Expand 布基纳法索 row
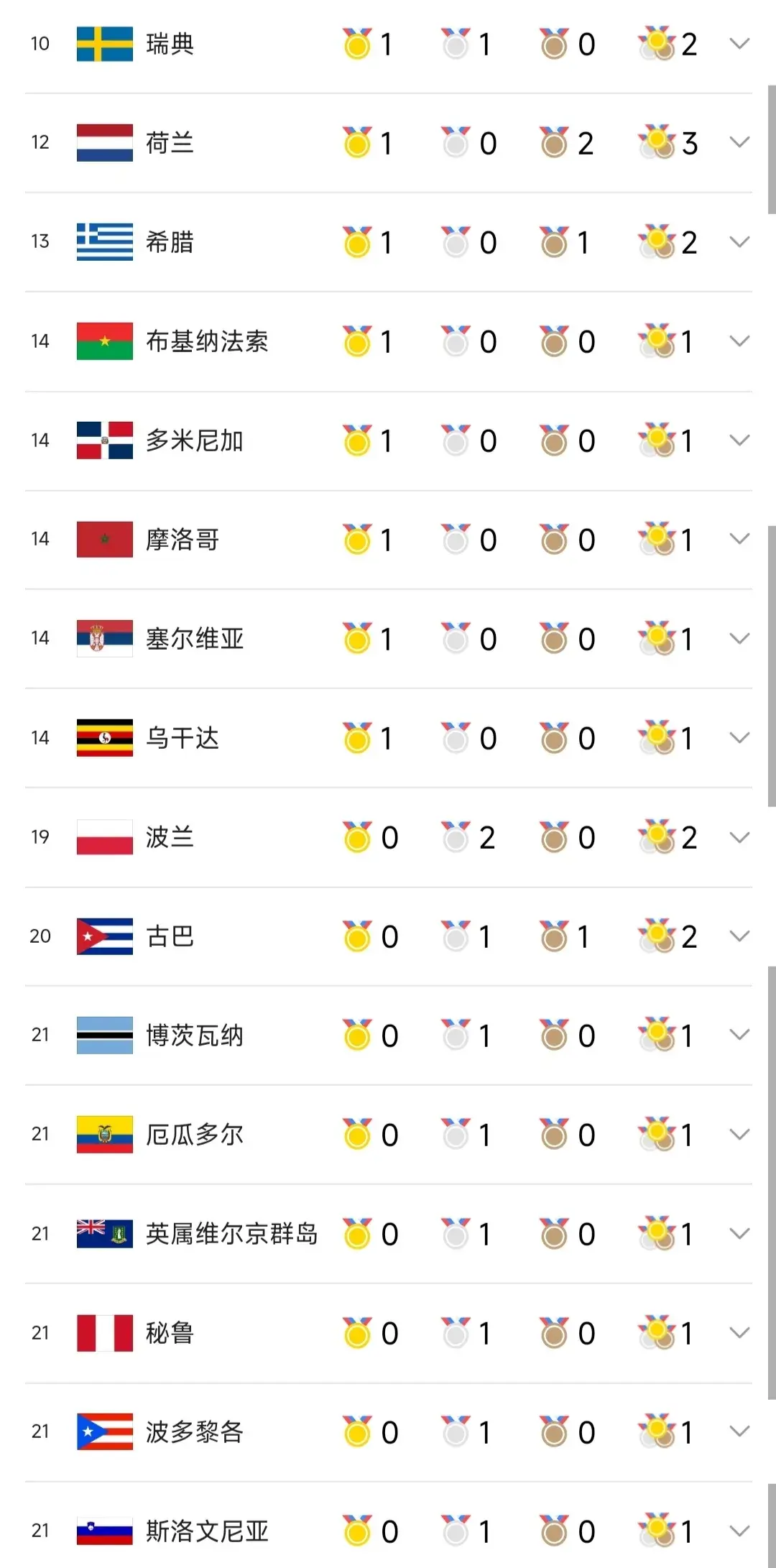The height and width of the screenshot is (1568, 776). click(x=739, y=341)
